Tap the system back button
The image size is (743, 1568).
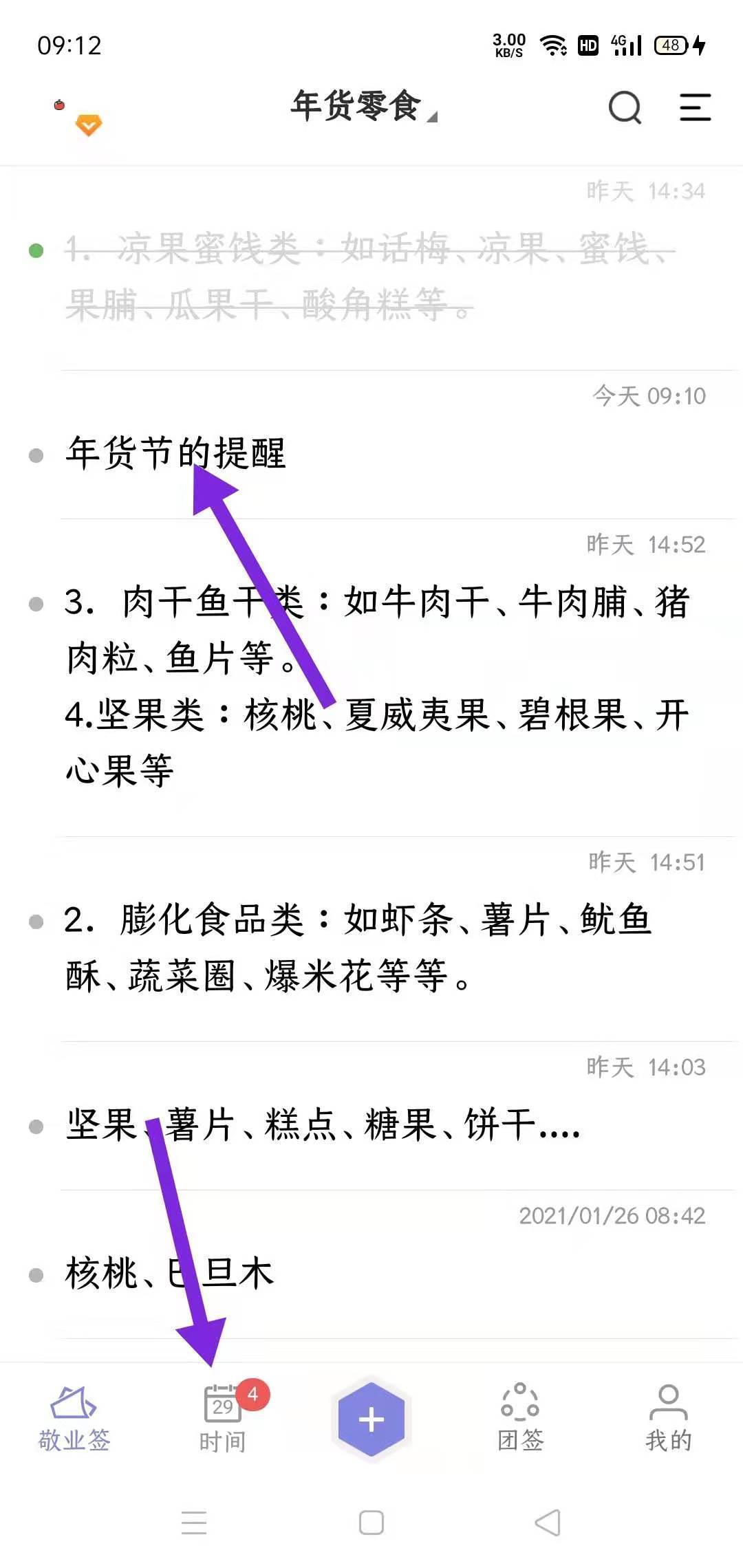coord(548,1523)
